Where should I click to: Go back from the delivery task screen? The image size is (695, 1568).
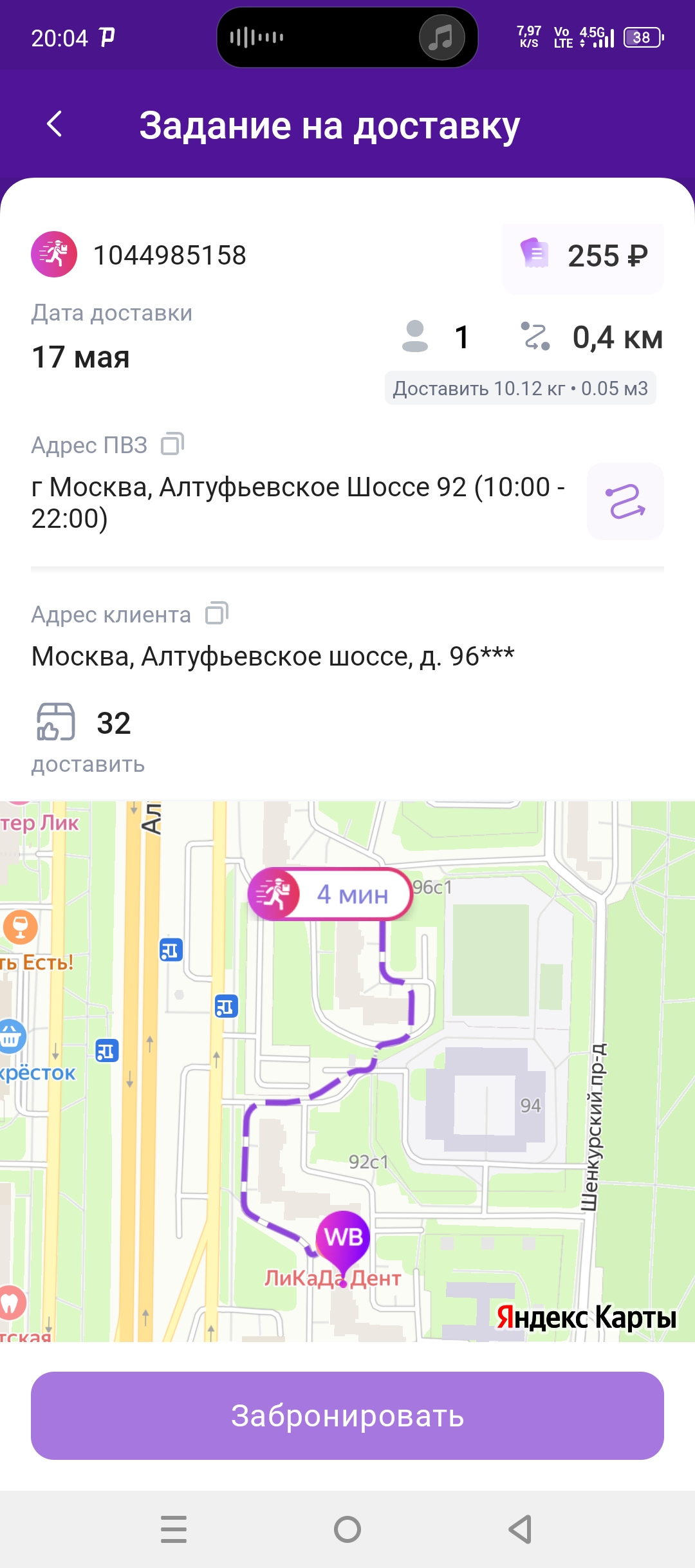[x=55, y=124]
